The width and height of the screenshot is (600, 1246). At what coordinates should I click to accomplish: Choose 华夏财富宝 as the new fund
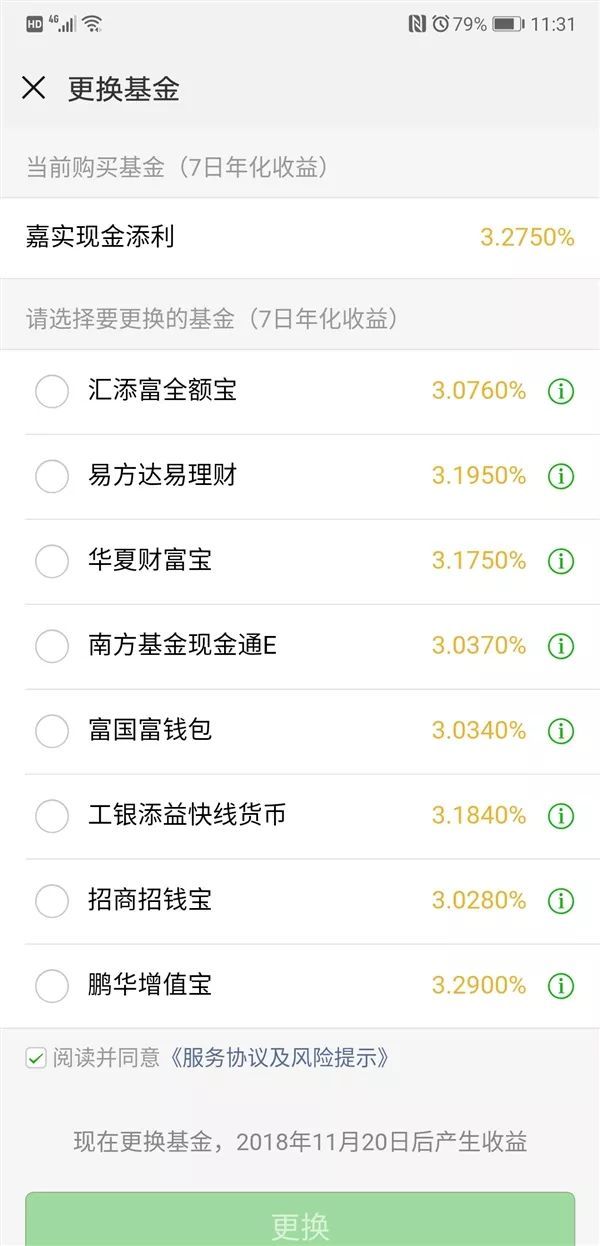[52, 561]
